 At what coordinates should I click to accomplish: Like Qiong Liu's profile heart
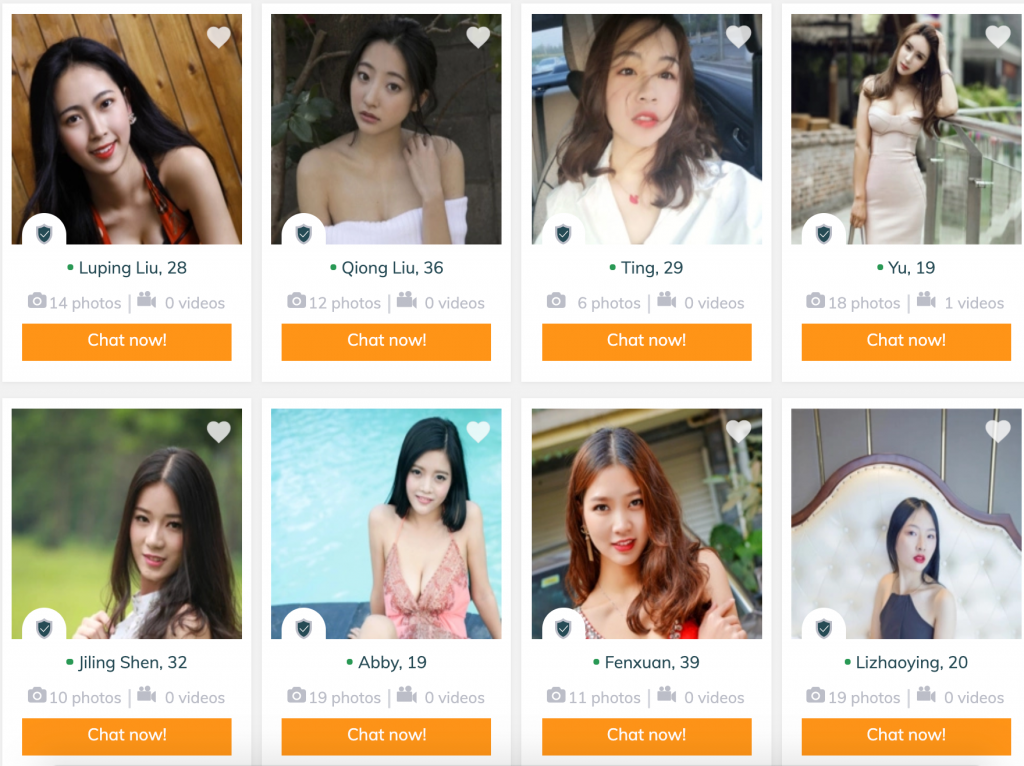point(478,38)
